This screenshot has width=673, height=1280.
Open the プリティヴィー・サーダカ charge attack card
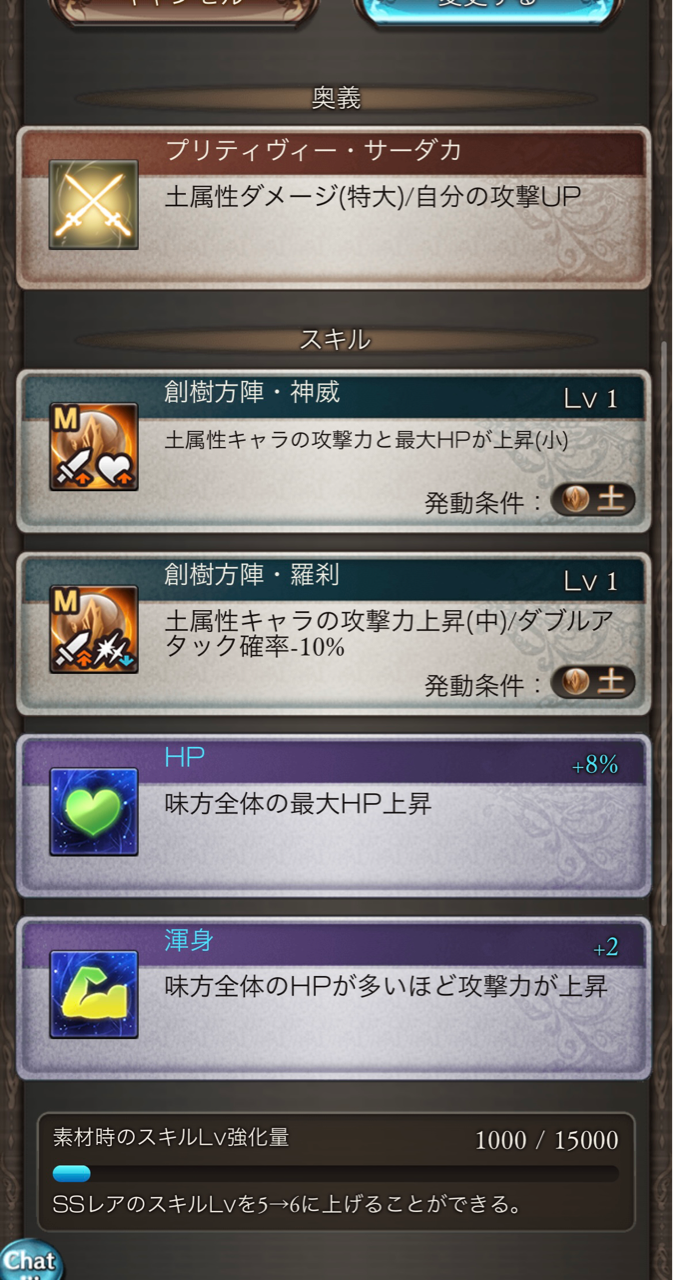point(334,207)
